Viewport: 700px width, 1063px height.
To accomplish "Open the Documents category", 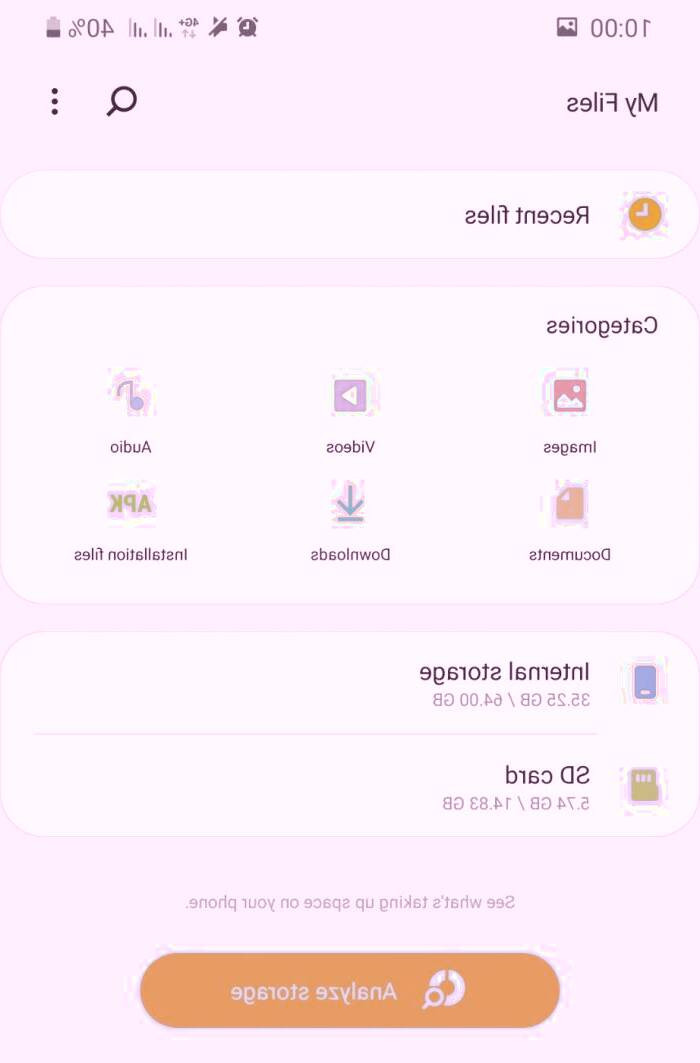I will pos(570,520).
